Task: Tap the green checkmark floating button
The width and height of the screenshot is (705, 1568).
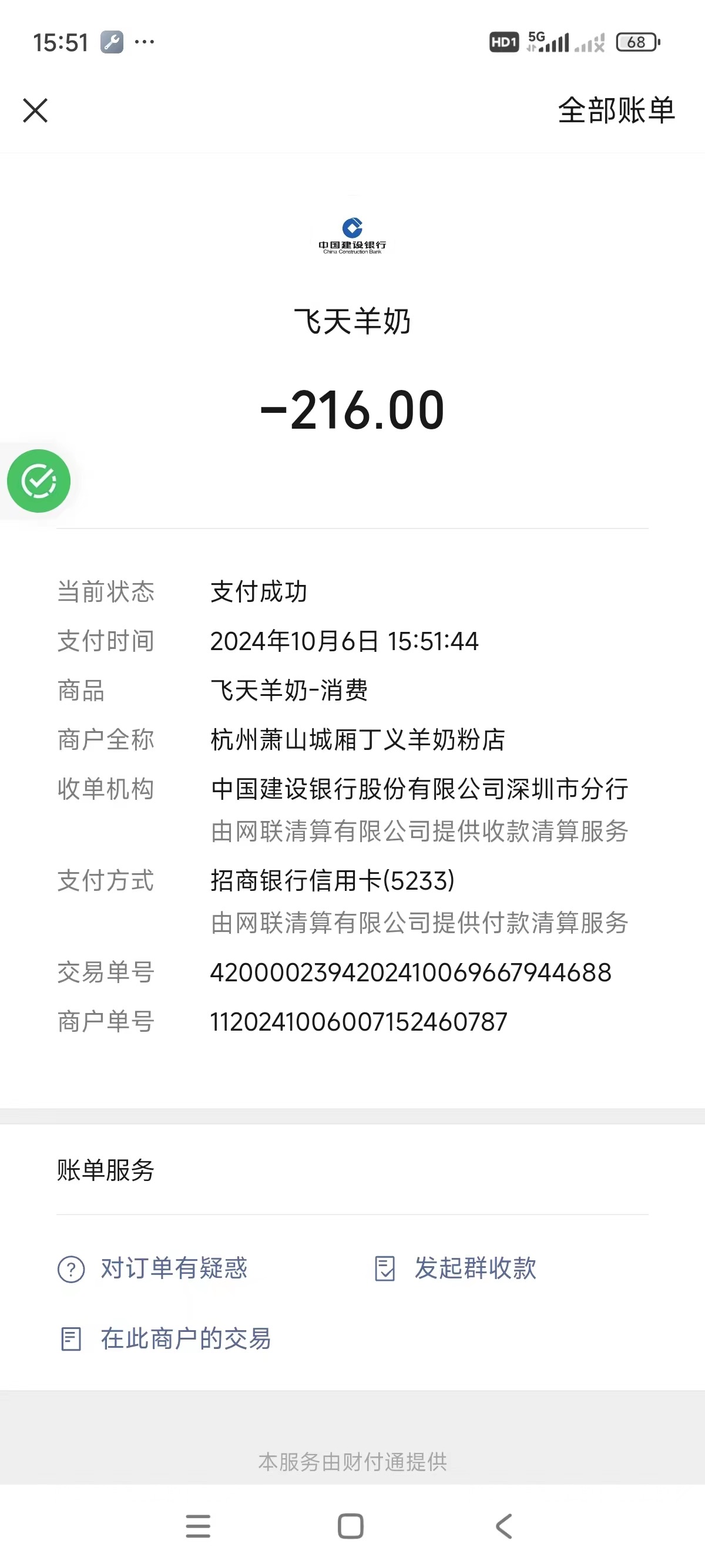Action: coord(38,481)
